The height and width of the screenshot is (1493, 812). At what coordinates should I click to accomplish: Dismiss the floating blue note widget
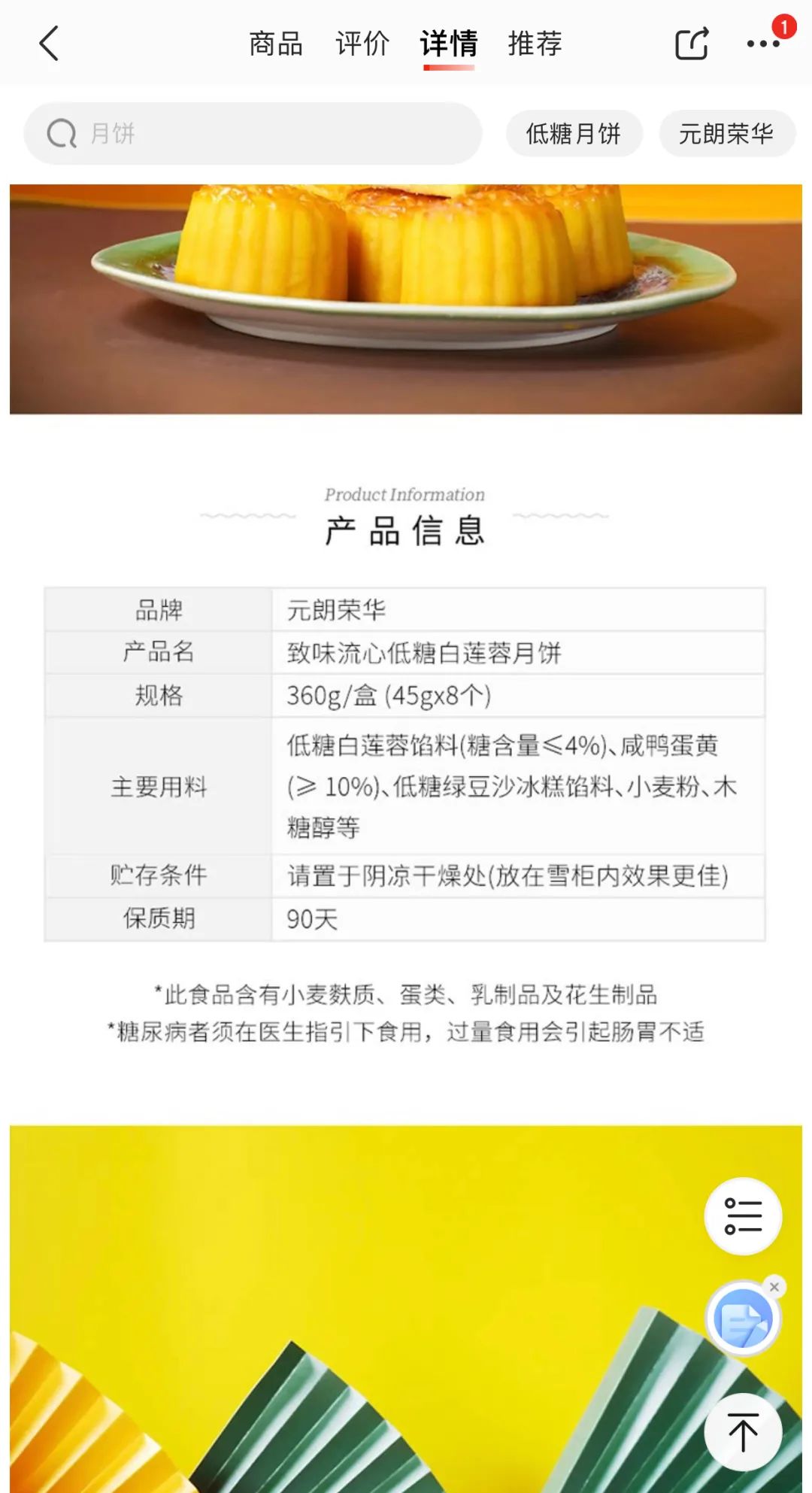coord(774,1287)
